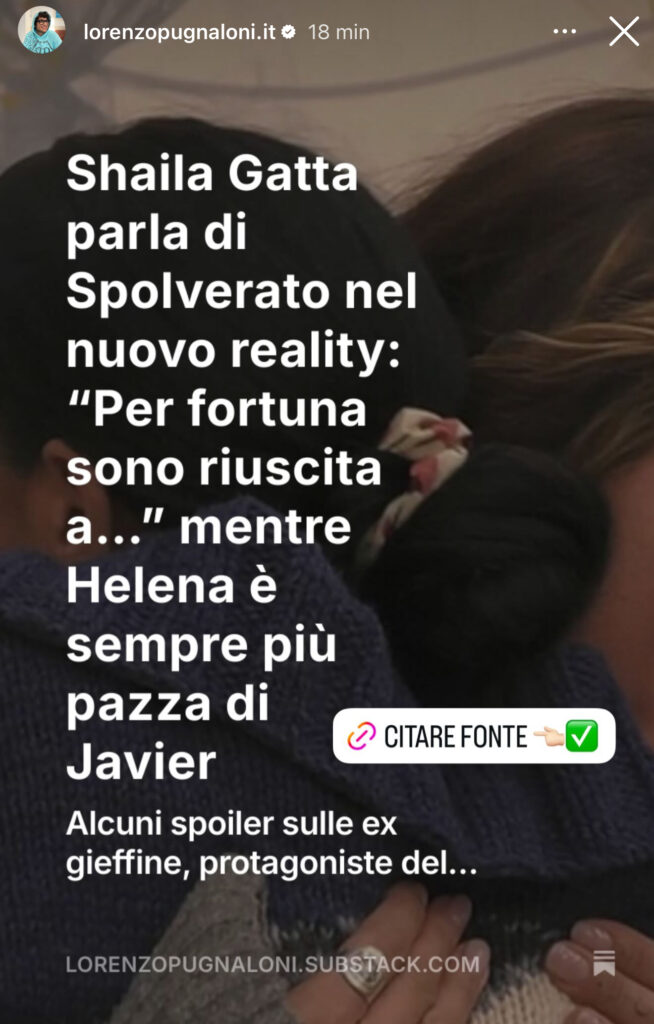Open the three-dot story options menu
Viewport: 654px width, 1024px height.
coord(565,32)
